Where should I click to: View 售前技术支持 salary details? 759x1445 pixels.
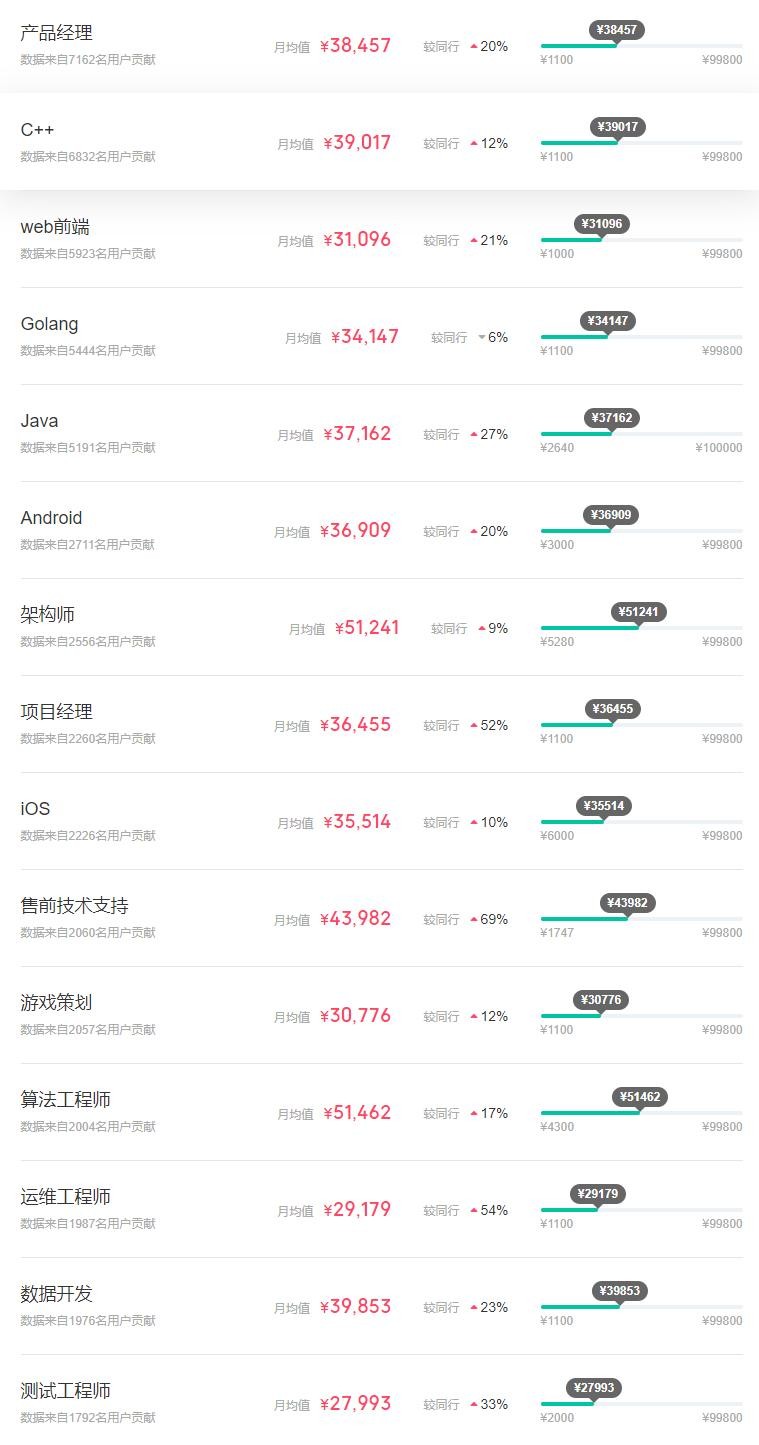coord(74,907)
